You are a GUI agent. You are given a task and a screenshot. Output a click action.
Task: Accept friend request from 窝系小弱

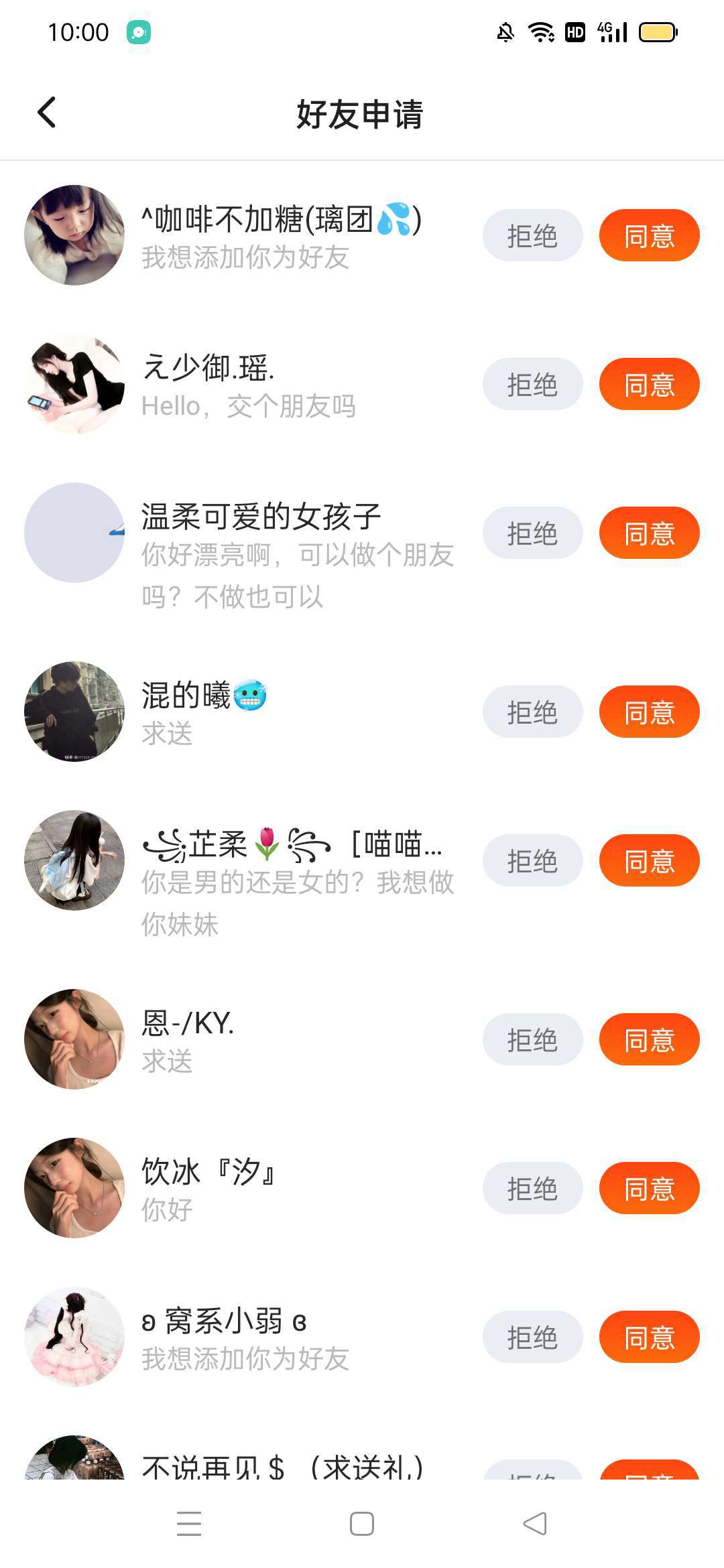pos(649,1337)
